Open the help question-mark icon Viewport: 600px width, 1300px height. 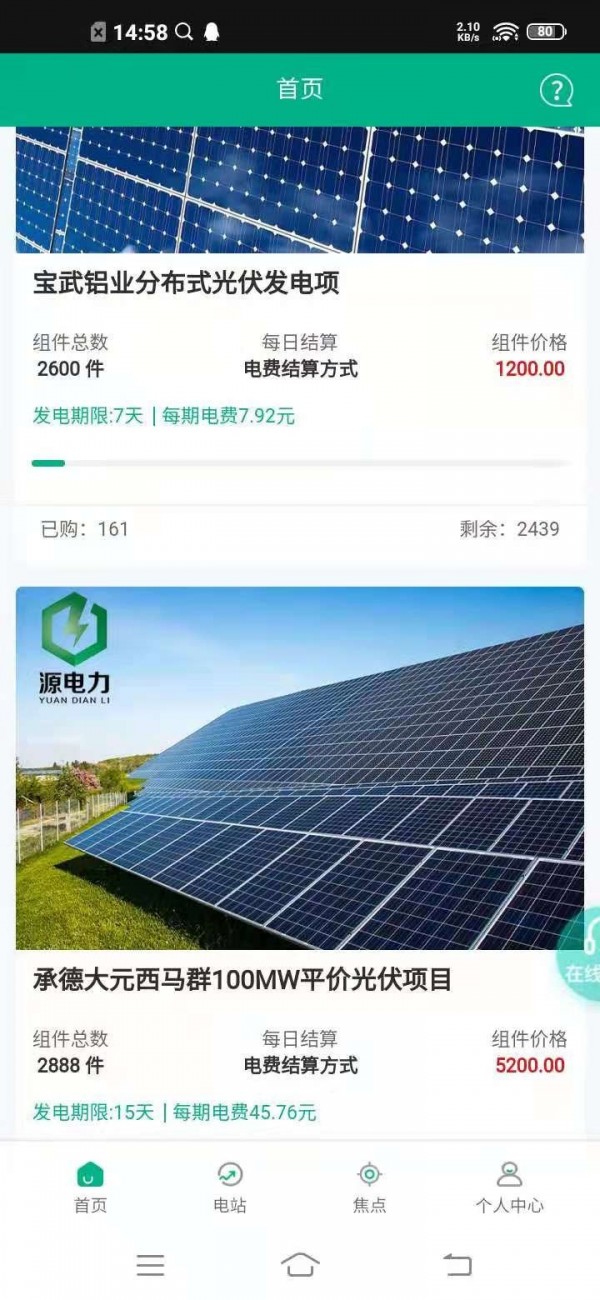(x=556, y=90)
